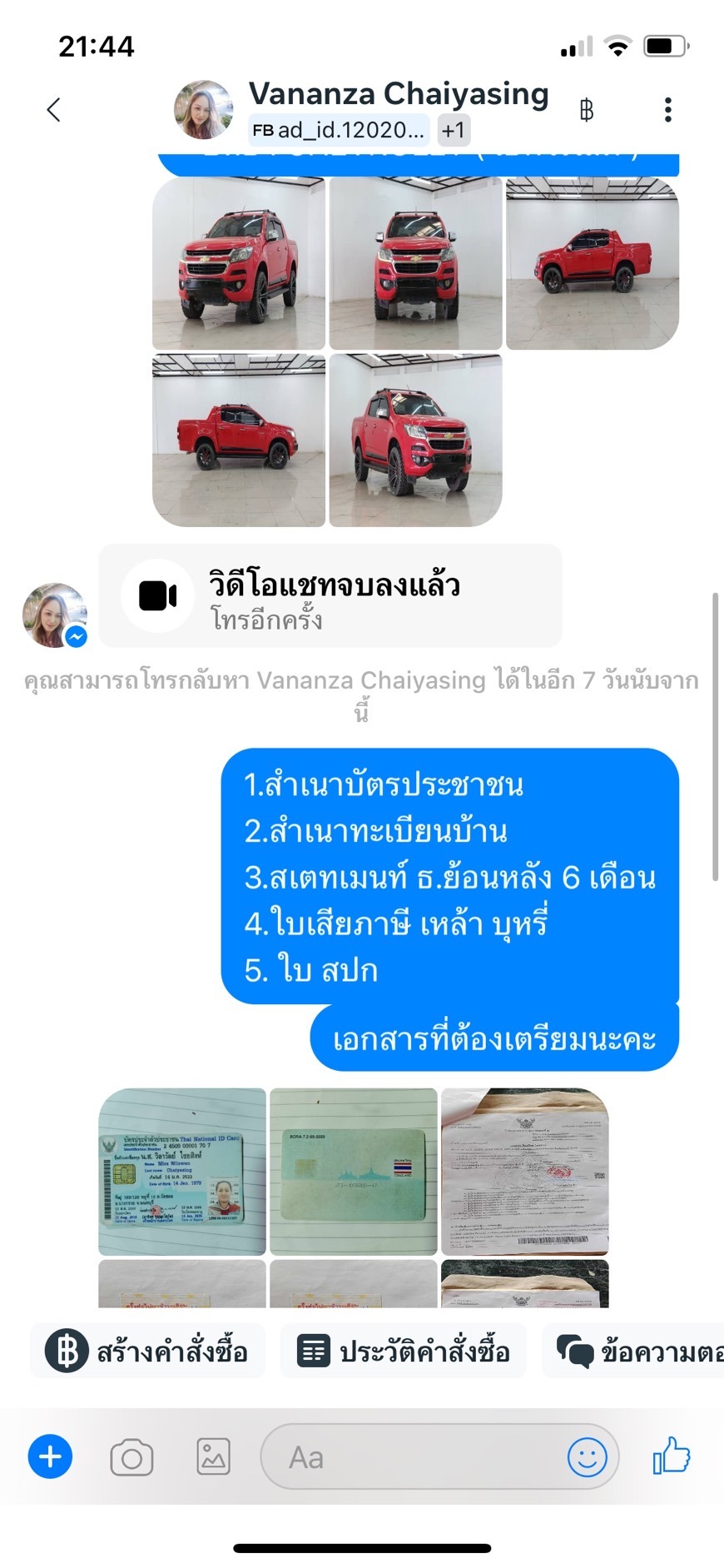The image size is (724, 1568).
Task: Open the first red truck photo
Action: [x=239, y=263]
